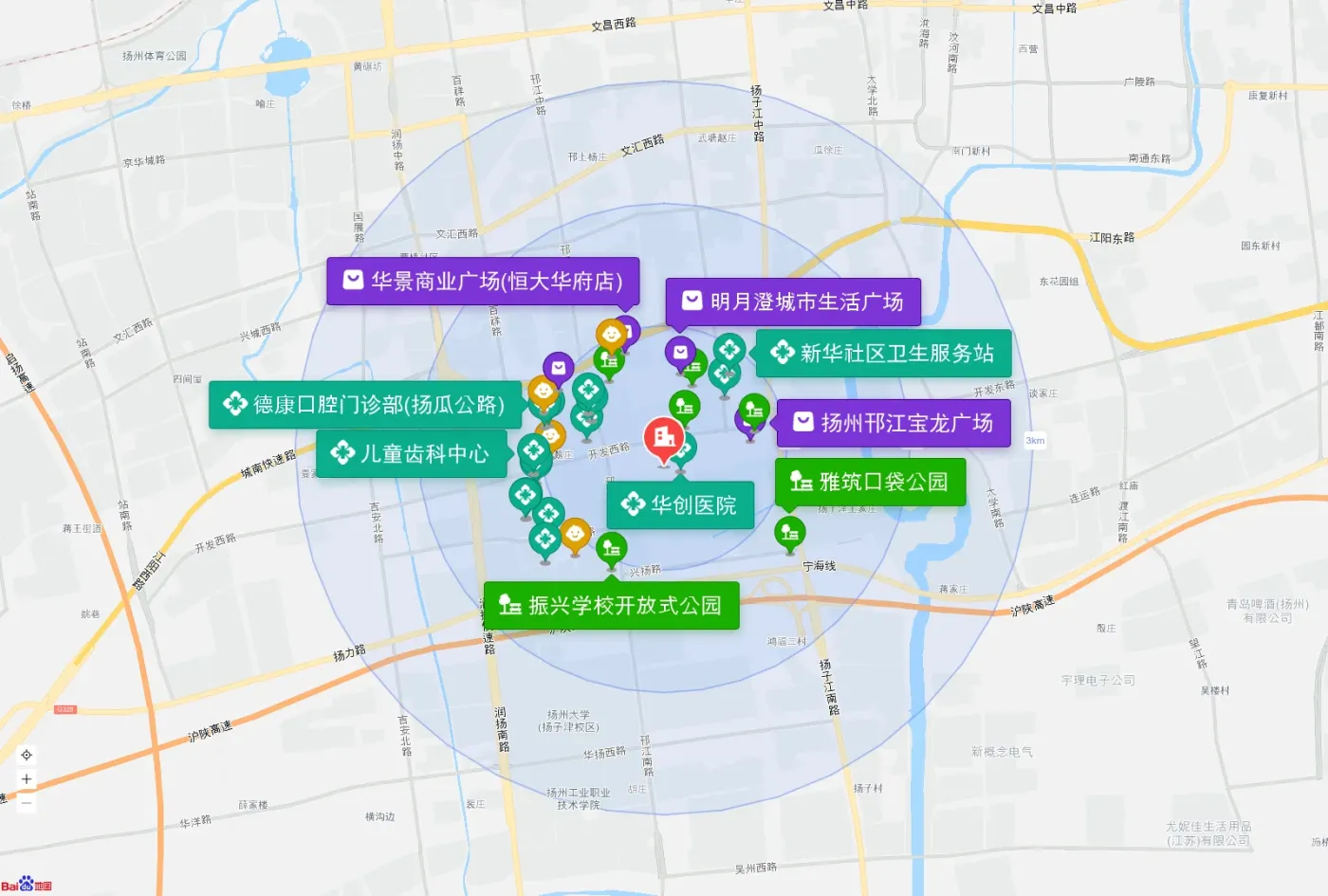The width and height of the screenshot is (1328, 896).
Task: Select the 振兴学校开放式公园 label
Action: [611, 605]
